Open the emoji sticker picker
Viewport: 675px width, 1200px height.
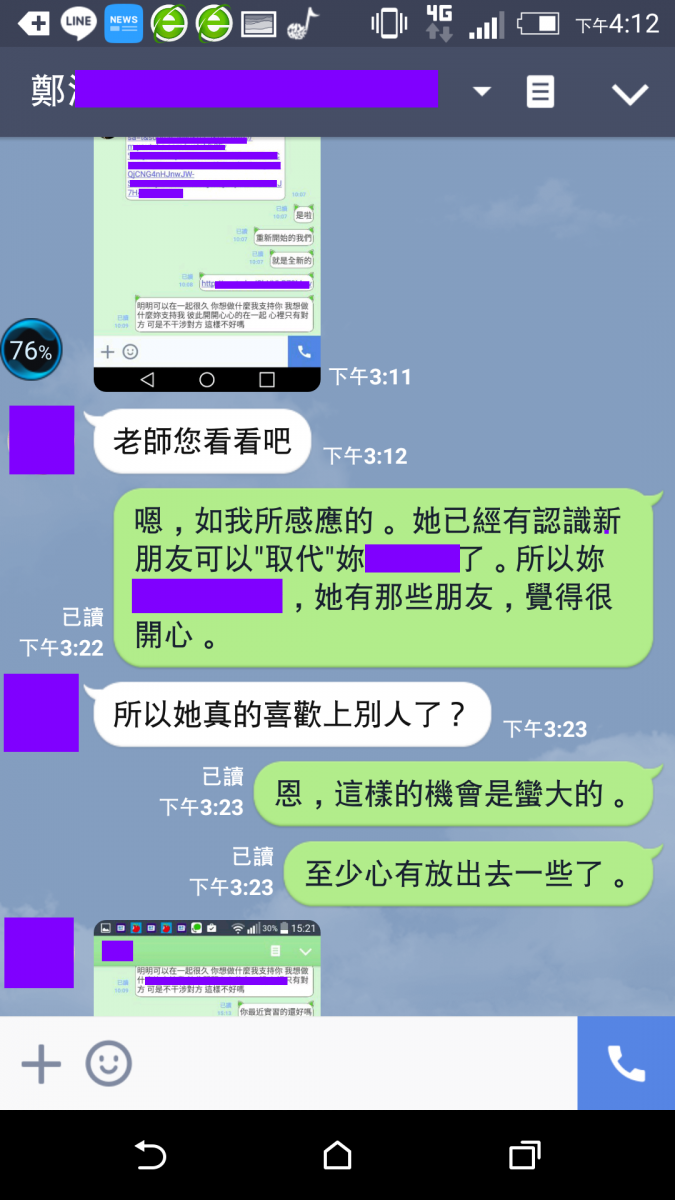pyautogui.click(x=108, y=1063)
